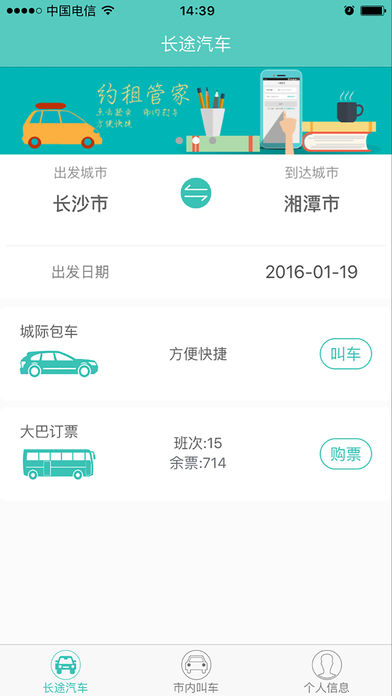This screenshot has width=392, height=696.
Task: Select the 长途汽车 tab
Action: 65,671
